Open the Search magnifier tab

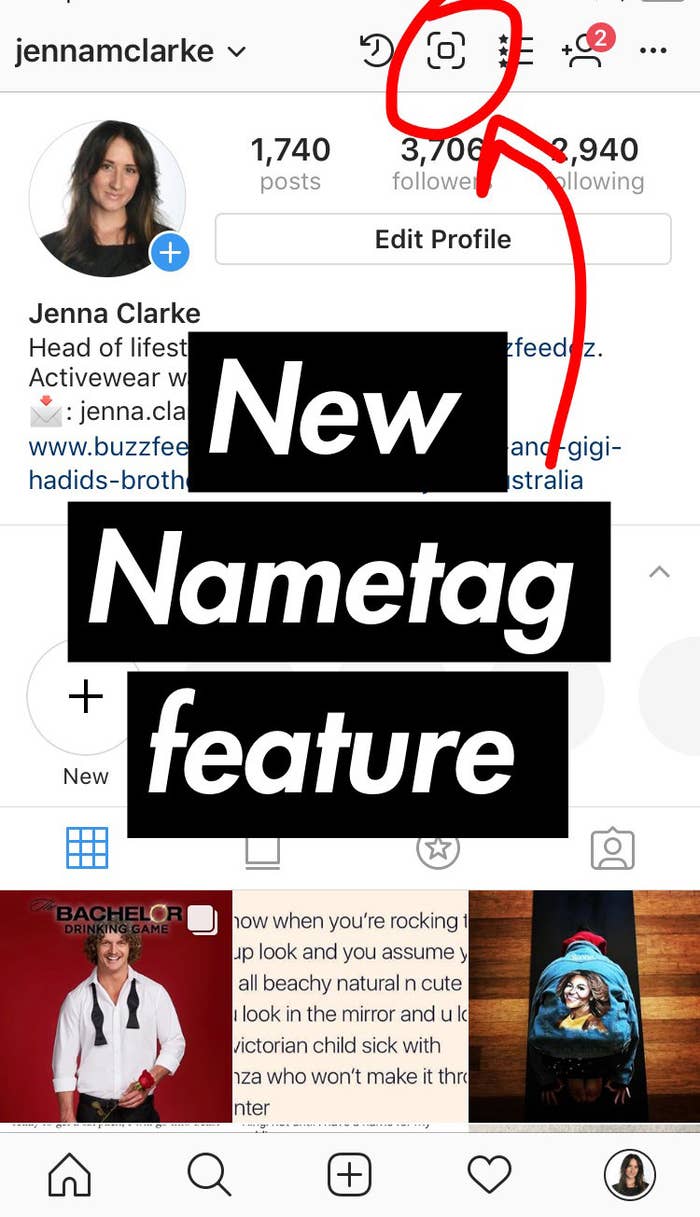209,1175
